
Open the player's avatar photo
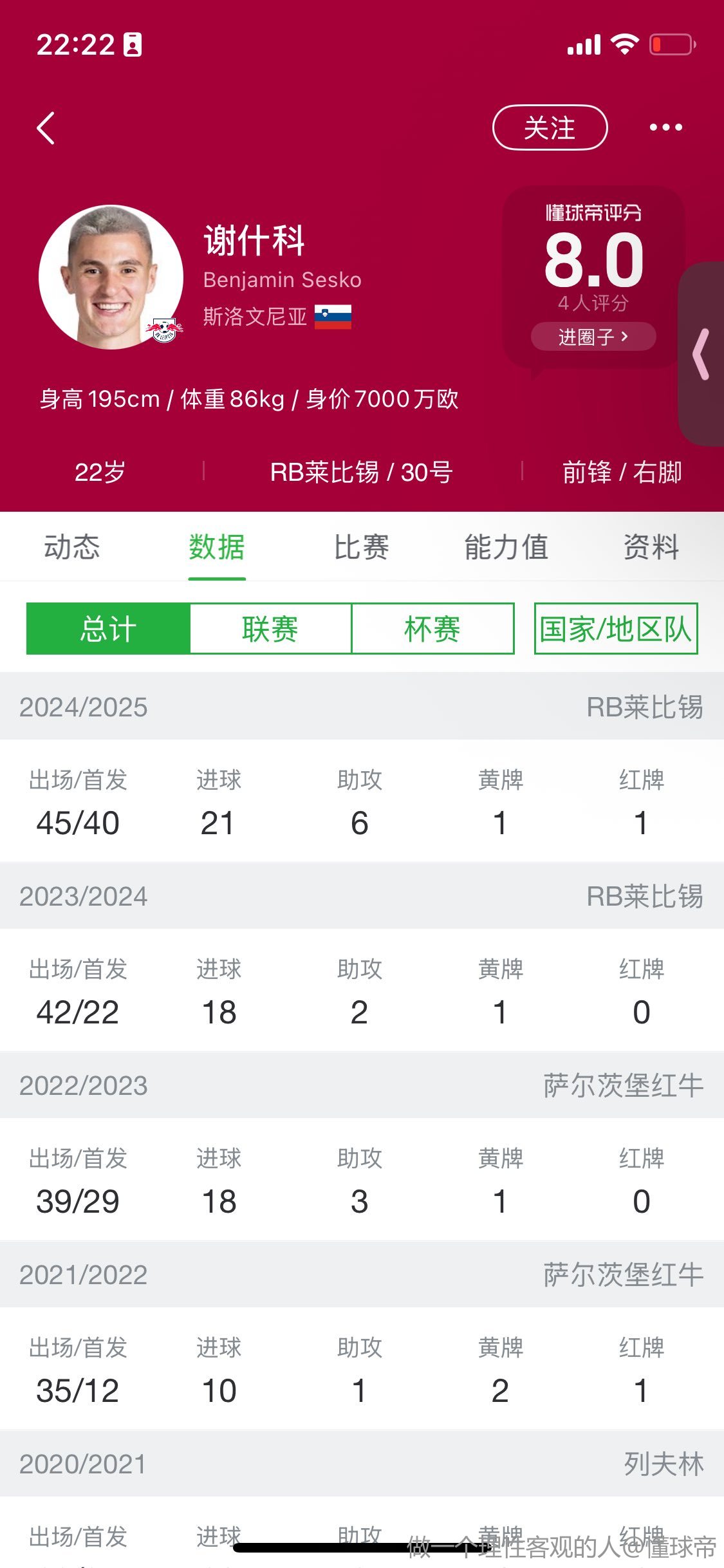coord(111,277)
